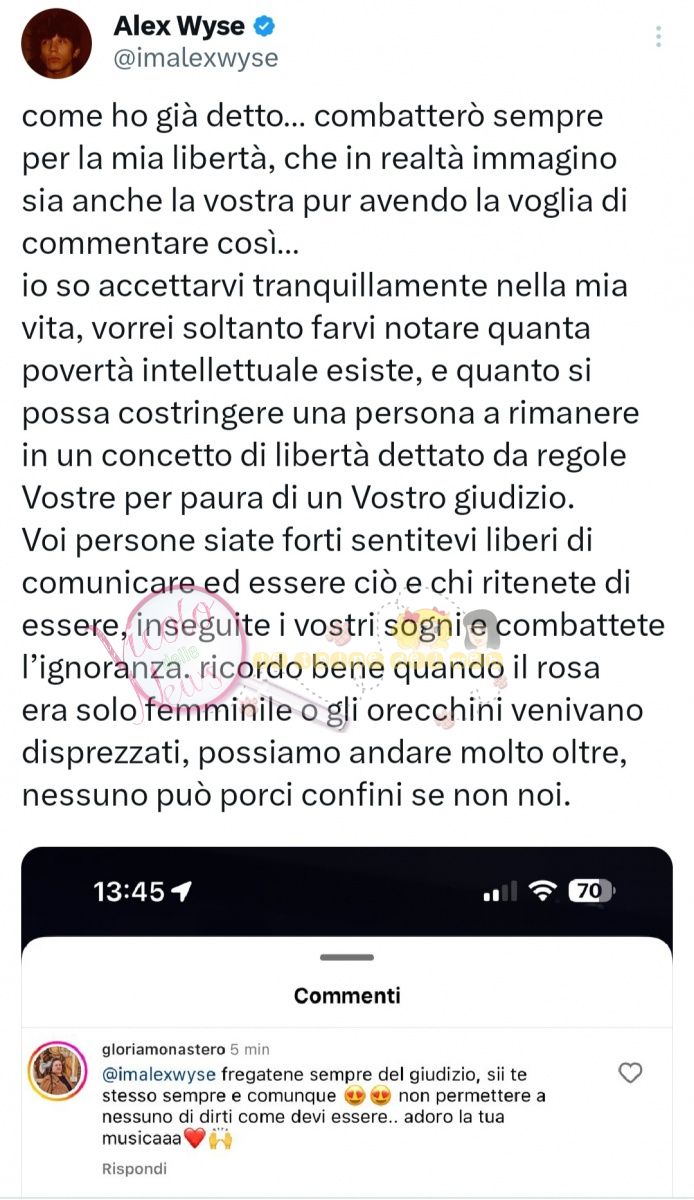Open the @imalexwyse profile handle
694x1200 pixels.
pos(195,59)
